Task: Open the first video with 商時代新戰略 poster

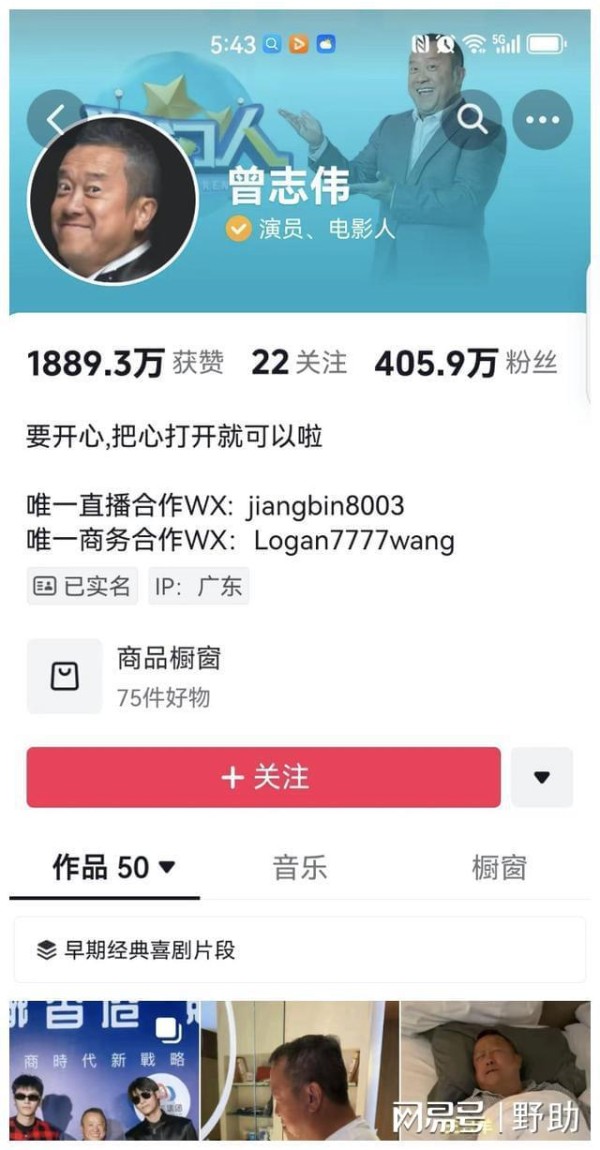Action: (x=104, y=1071)
